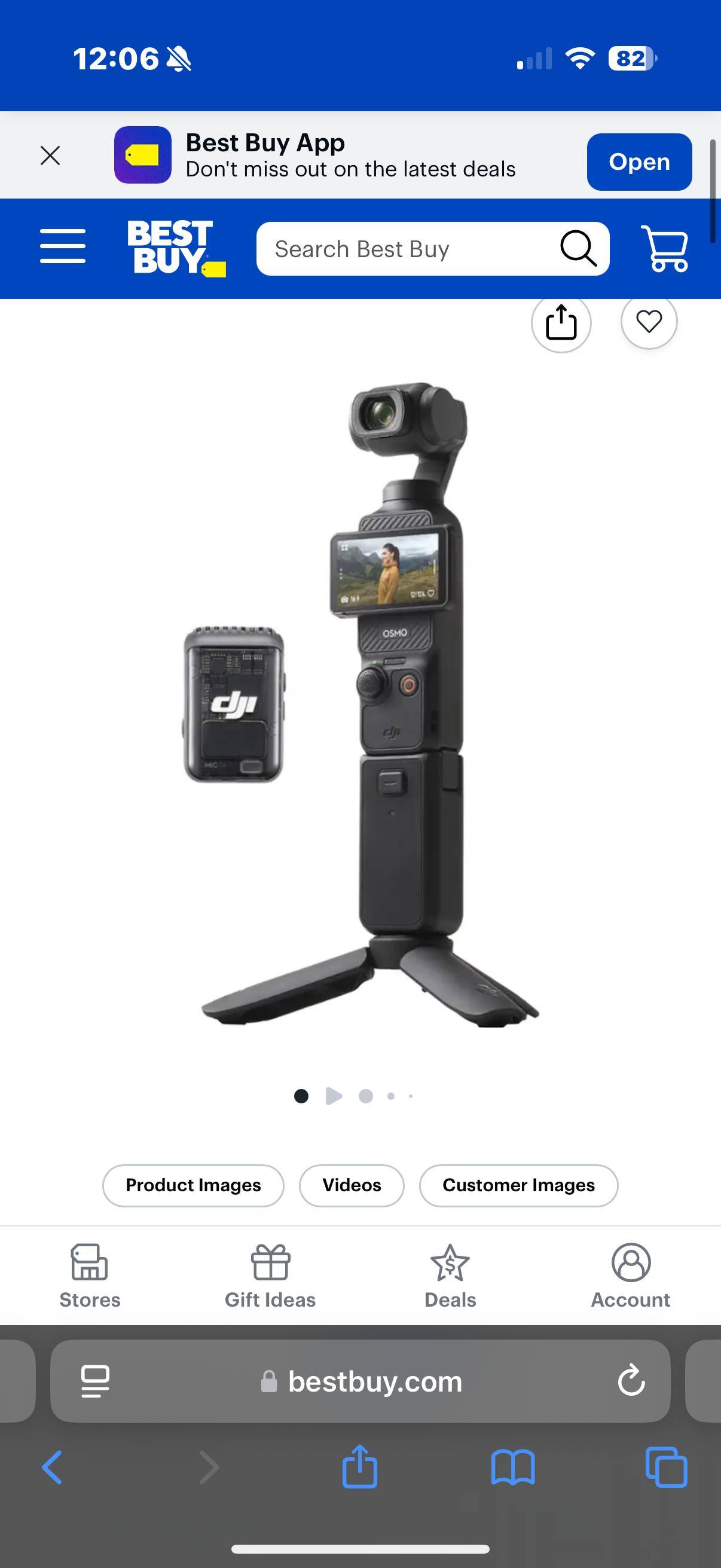The image size is (721, 1568).
Task: Switch to the Deals tab
Action: point(450,1276)
